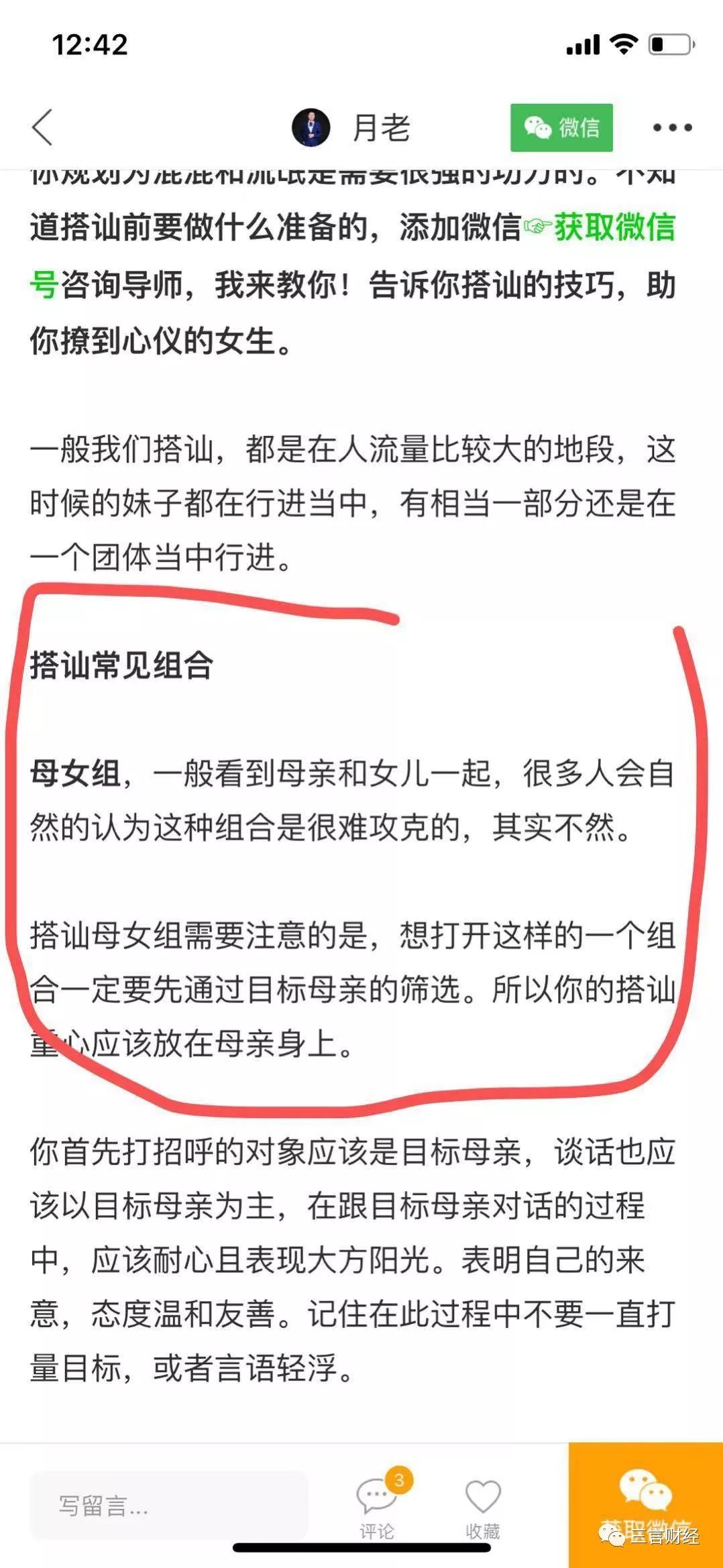Screen dimensions: 723x1568
Task: Write a comment in 写留言 field
Action: [x=169, y=1506]
